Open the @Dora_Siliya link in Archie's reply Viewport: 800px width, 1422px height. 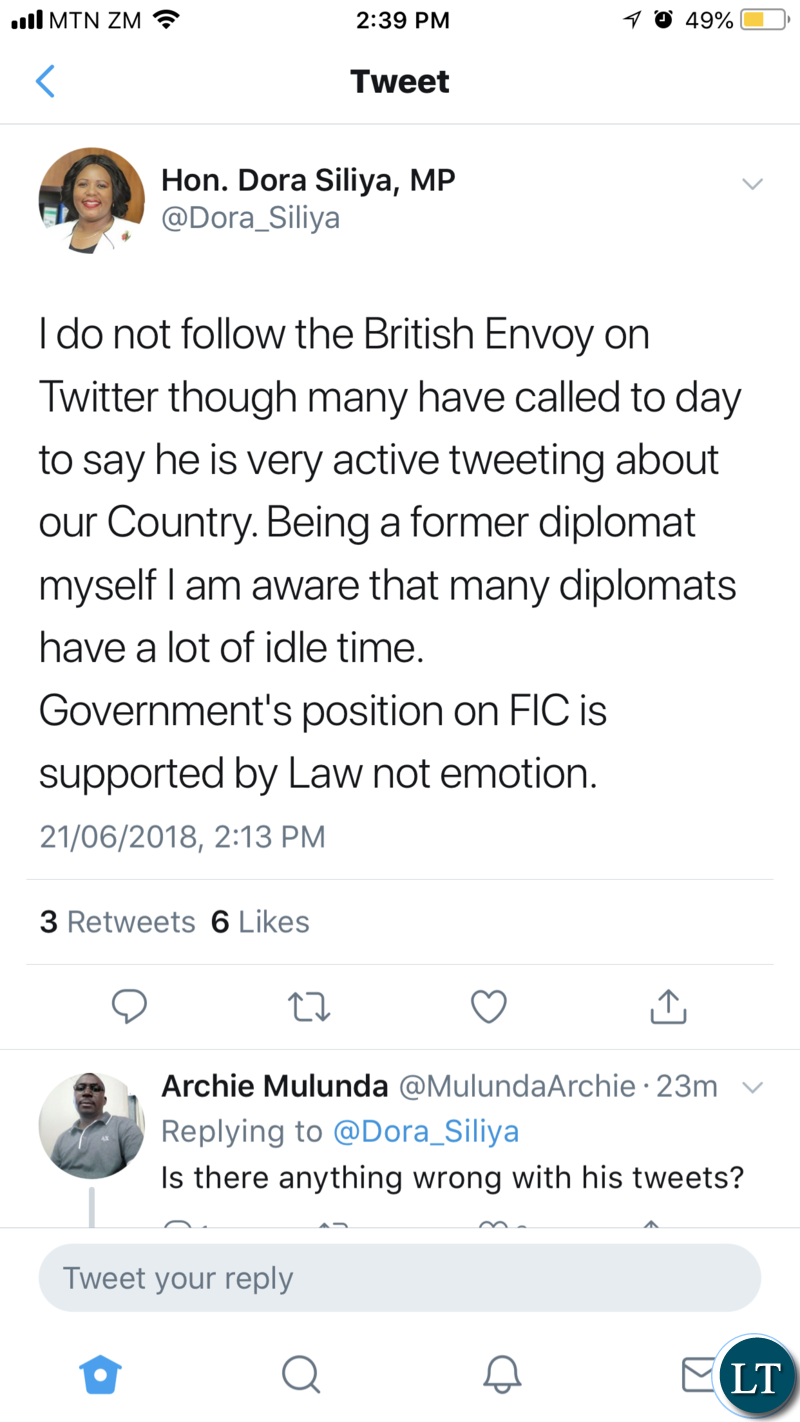[x=426, y=1132]
